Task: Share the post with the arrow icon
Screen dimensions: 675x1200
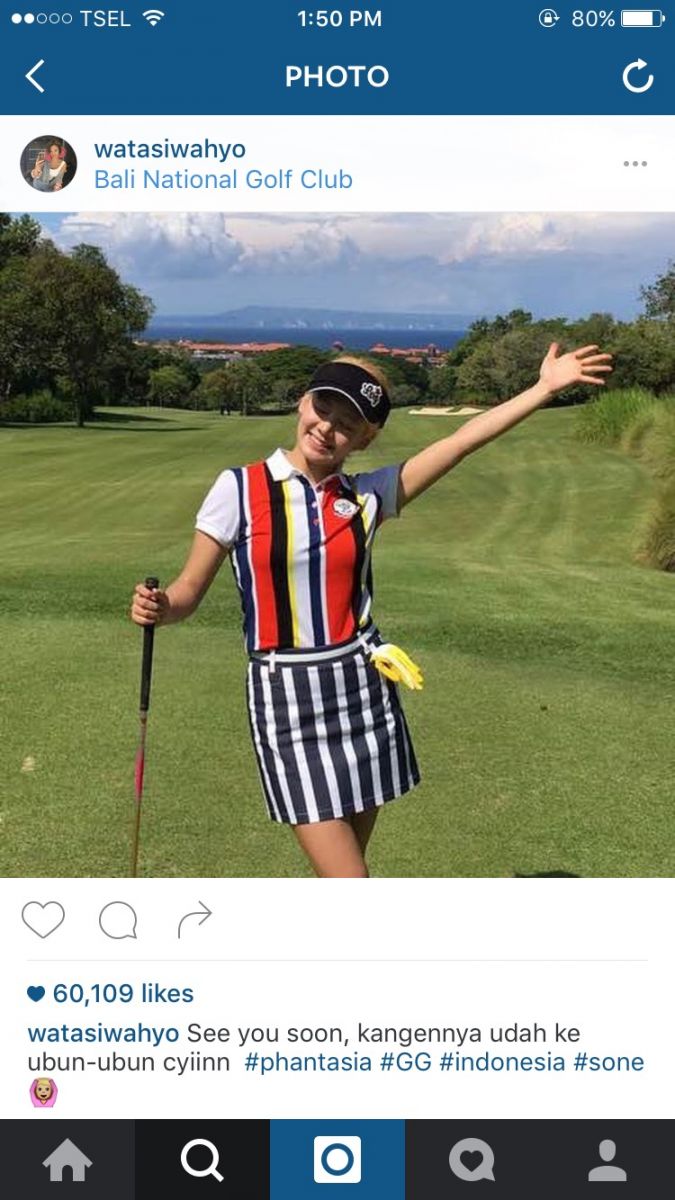Action: (195, 919)
